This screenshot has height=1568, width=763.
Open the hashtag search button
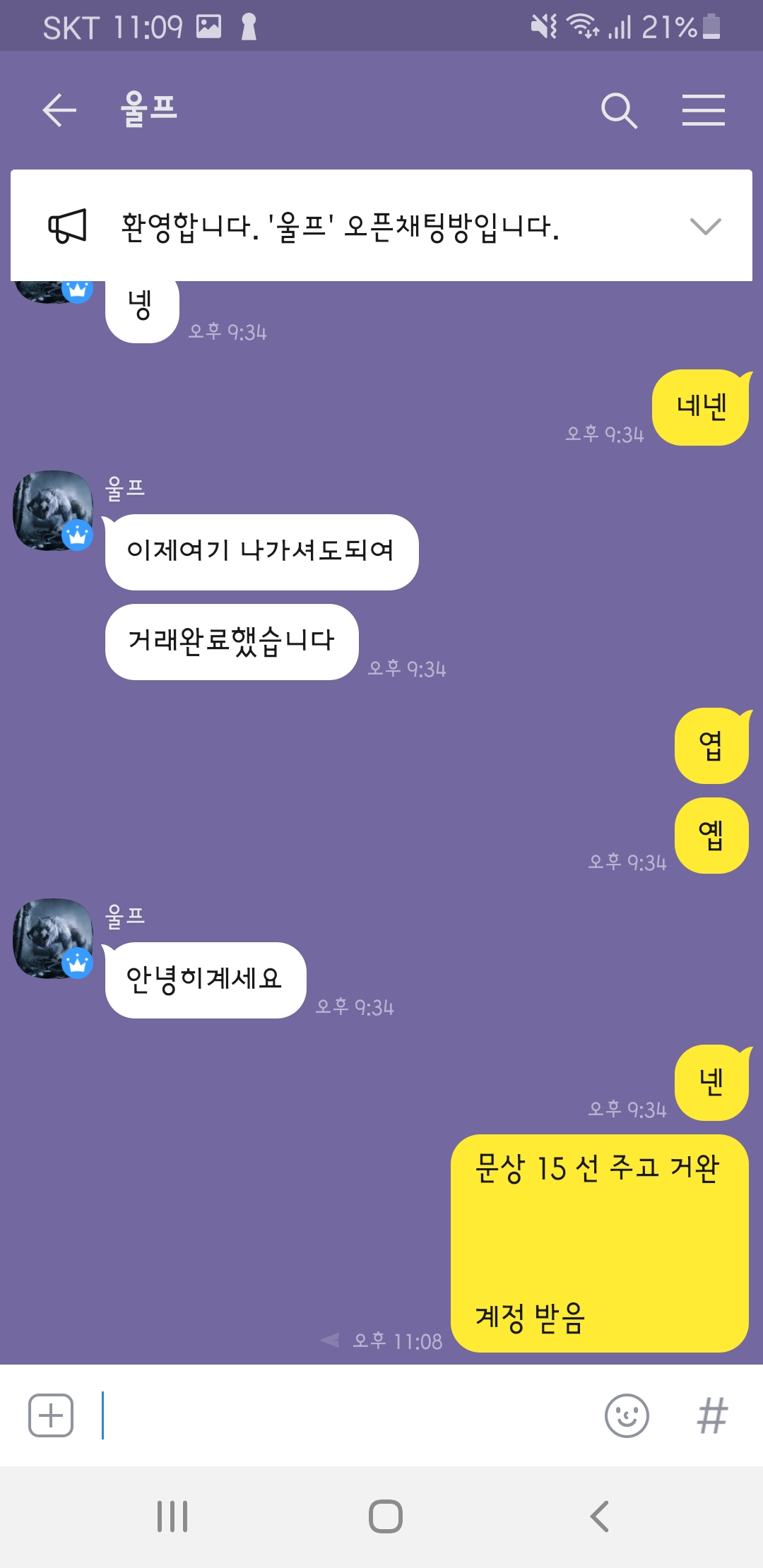[x=711, y=1415]
